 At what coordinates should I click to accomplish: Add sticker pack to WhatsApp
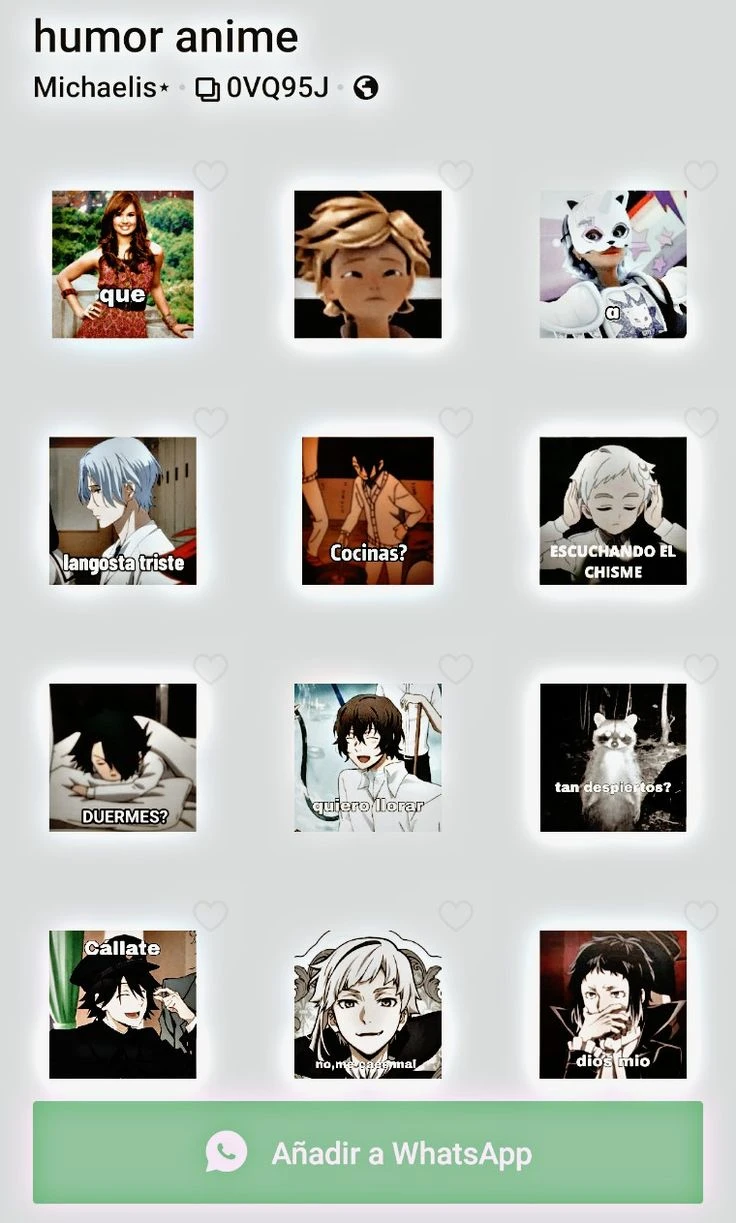point(367,1152)
